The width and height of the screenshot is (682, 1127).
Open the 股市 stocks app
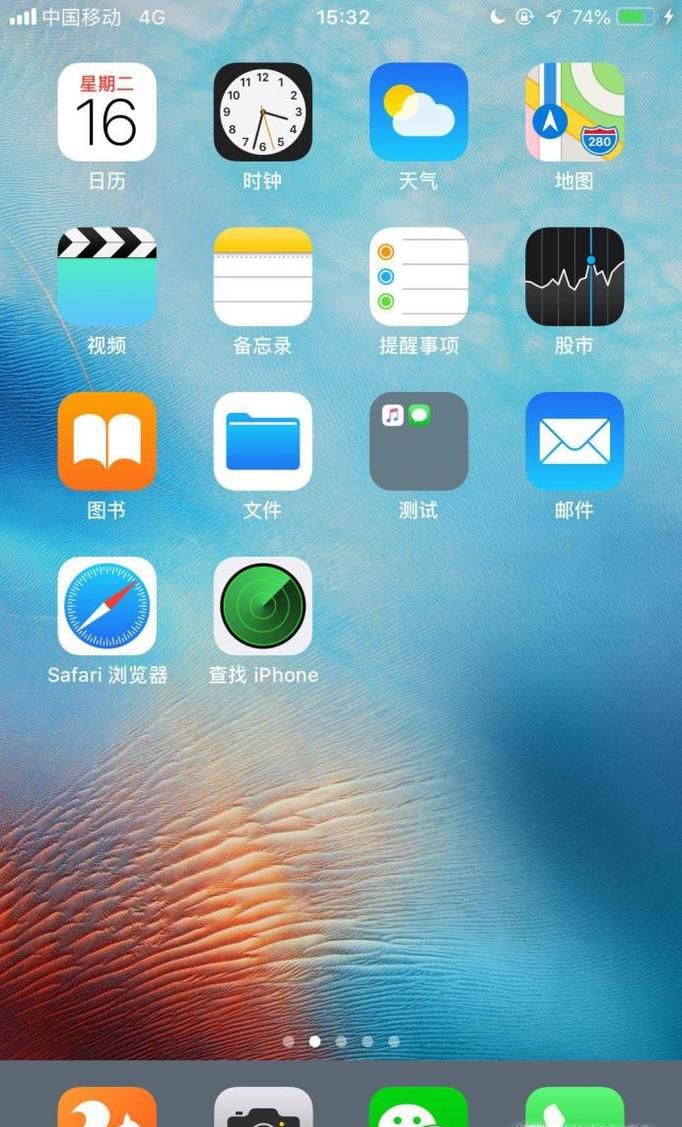pyautogui.click(x=575, y=277)
